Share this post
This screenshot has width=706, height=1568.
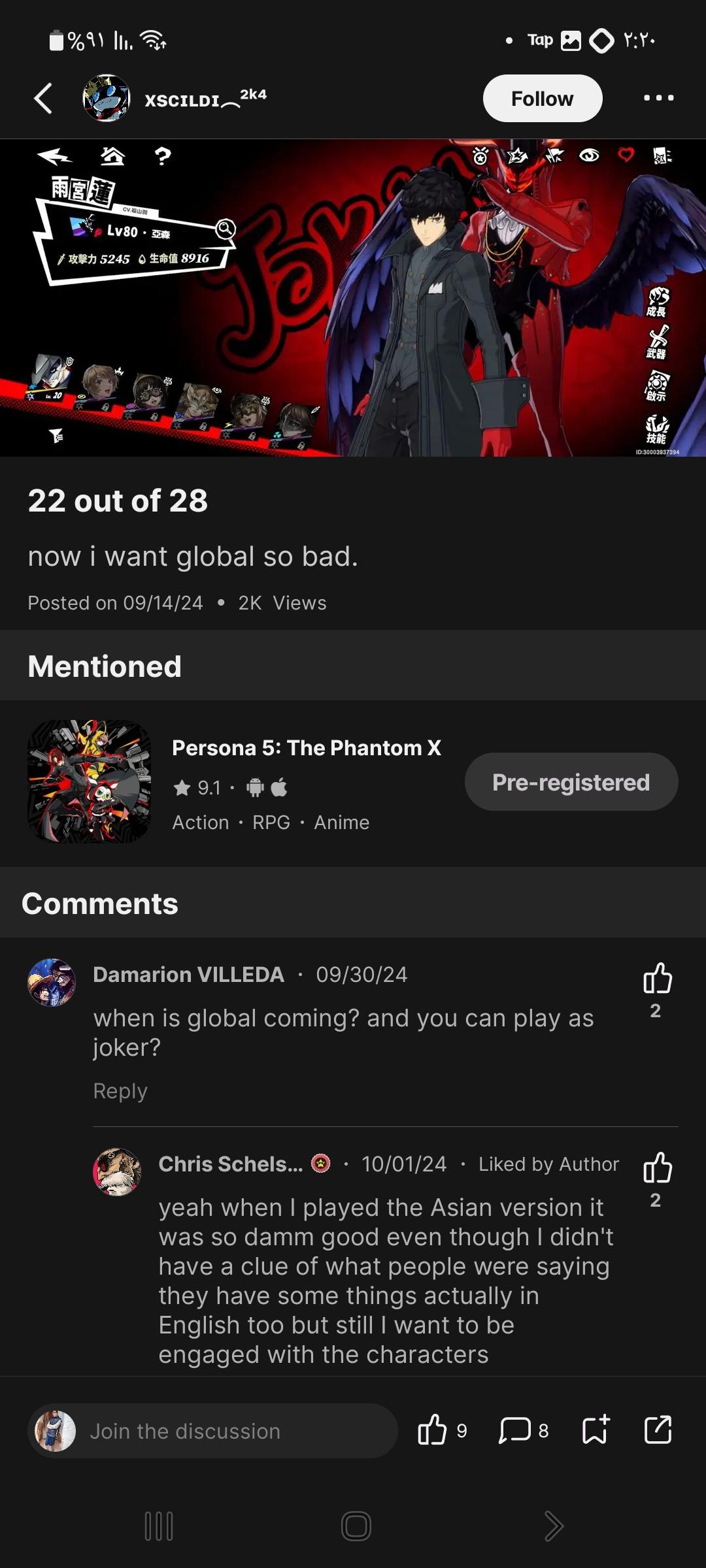tap(658, 1431)
